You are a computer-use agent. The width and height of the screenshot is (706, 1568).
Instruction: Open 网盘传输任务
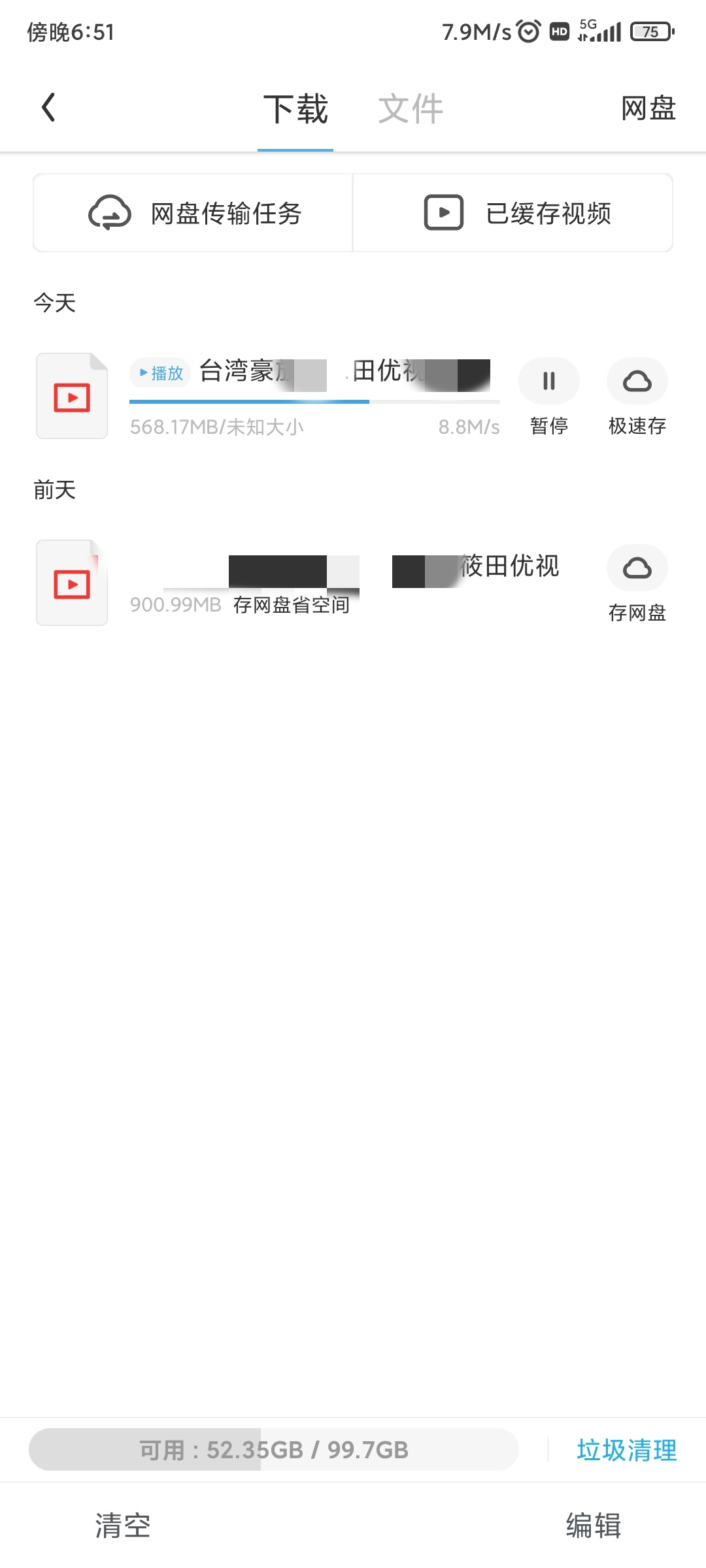coord(193,213)
